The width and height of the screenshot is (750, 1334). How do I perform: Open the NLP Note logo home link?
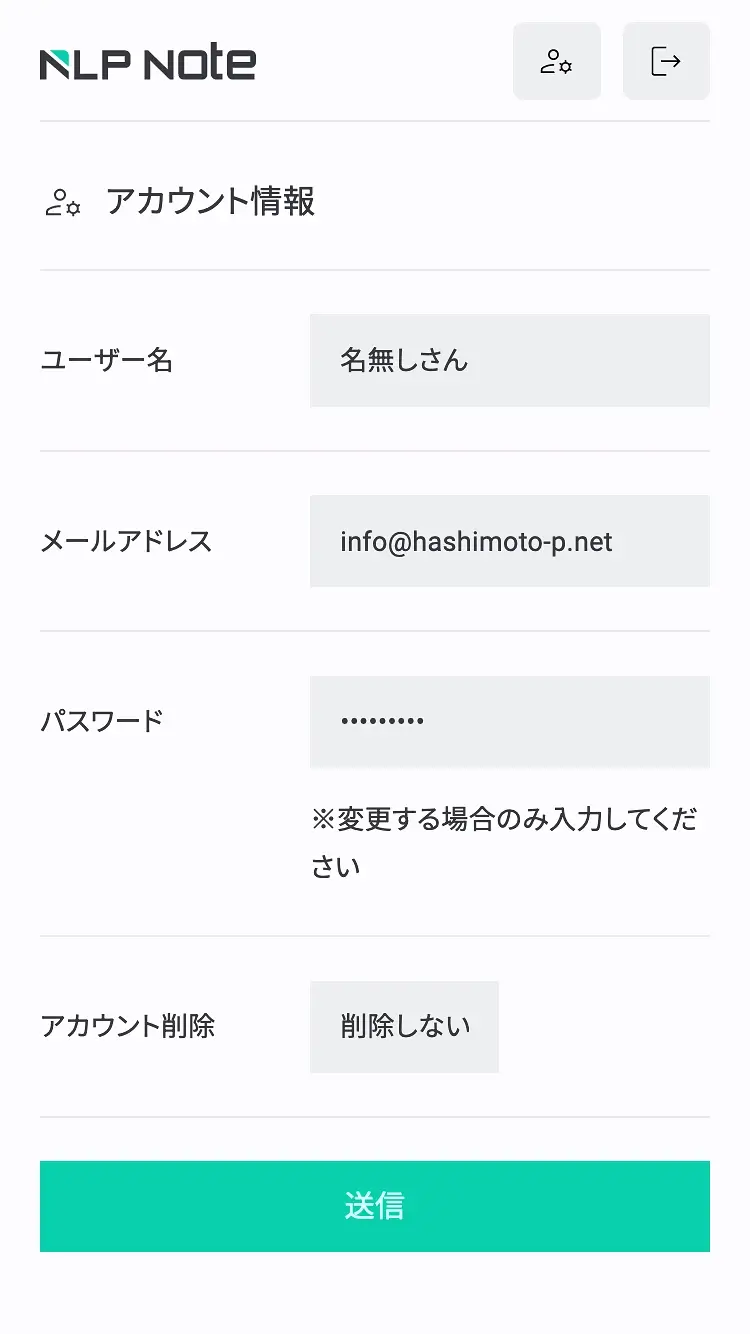pos(148,63)
